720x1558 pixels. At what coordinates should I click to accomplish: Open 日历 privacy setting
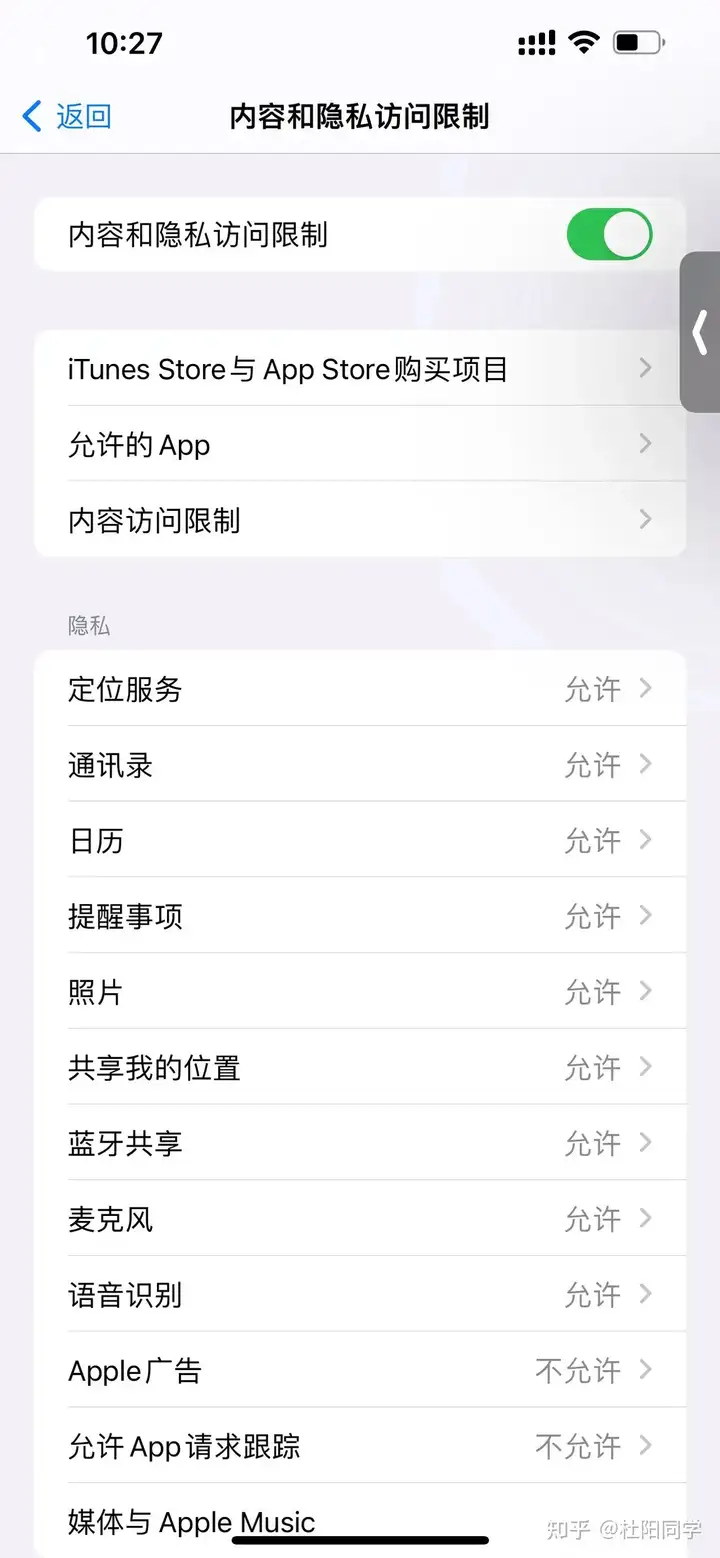coord(360,840)
